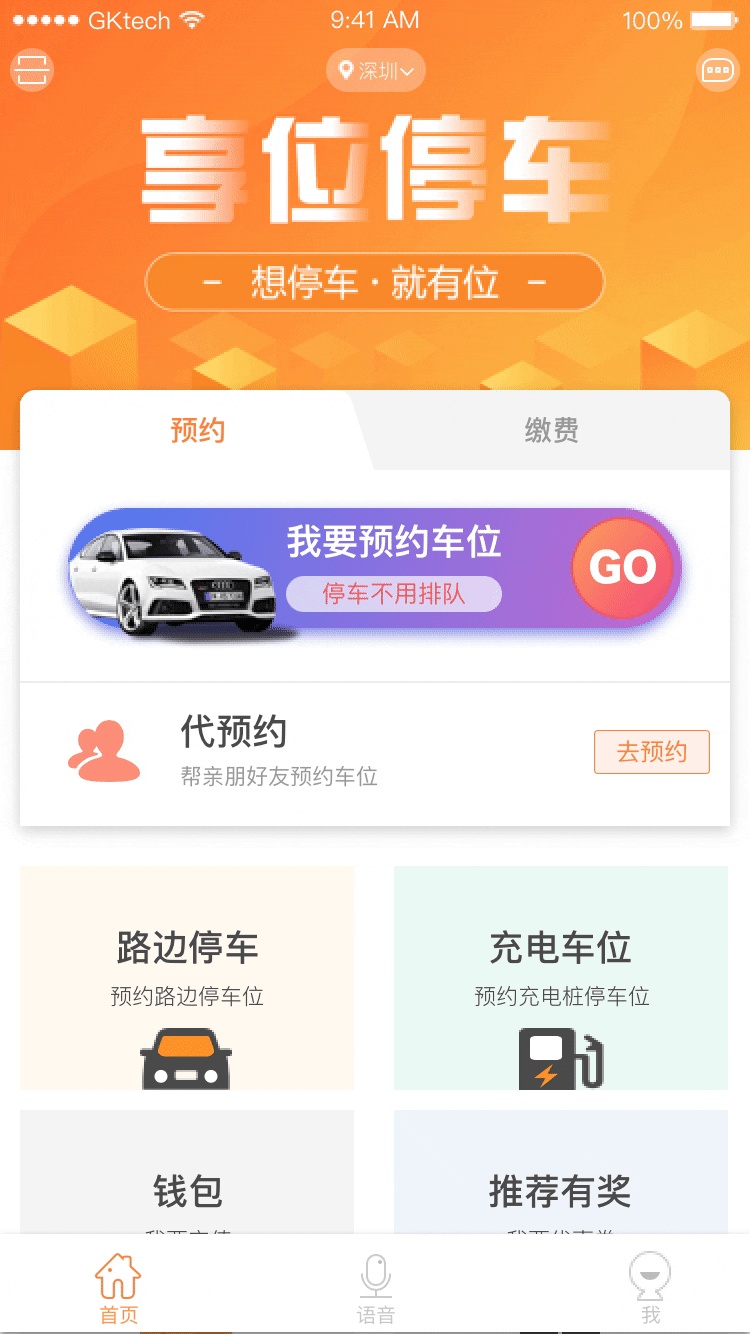Image resolution: width=750 pixels, height=1334 pixels.
Task: Select the 预约 tab
Action: click(197, 431)
